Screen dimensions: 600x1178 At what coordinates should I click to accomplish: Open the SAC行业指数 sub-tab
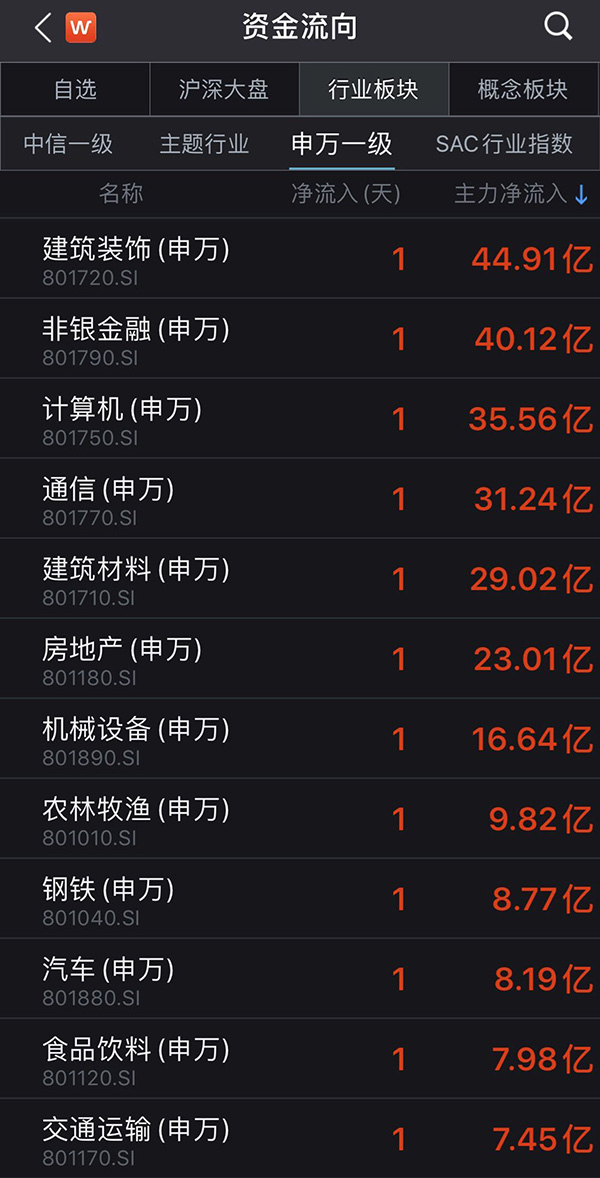pyautogui.click(x=504, y=143)
